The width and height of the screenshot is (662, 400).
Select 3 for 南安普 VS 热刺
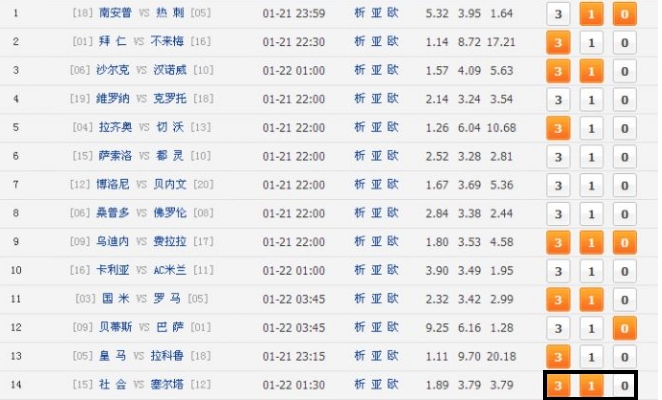(558, 14)
